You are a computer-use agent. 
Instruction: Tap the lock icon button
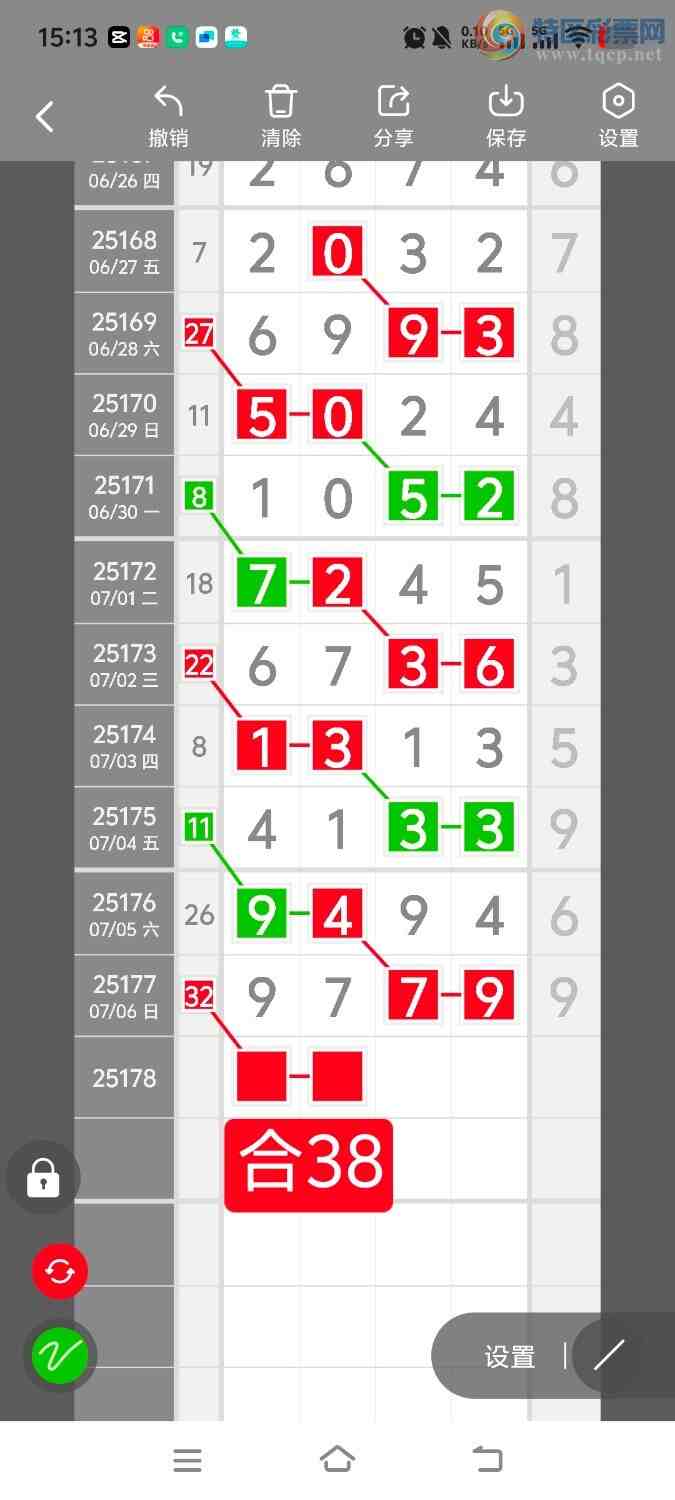pyautogui.click(x=43, y=1178)
